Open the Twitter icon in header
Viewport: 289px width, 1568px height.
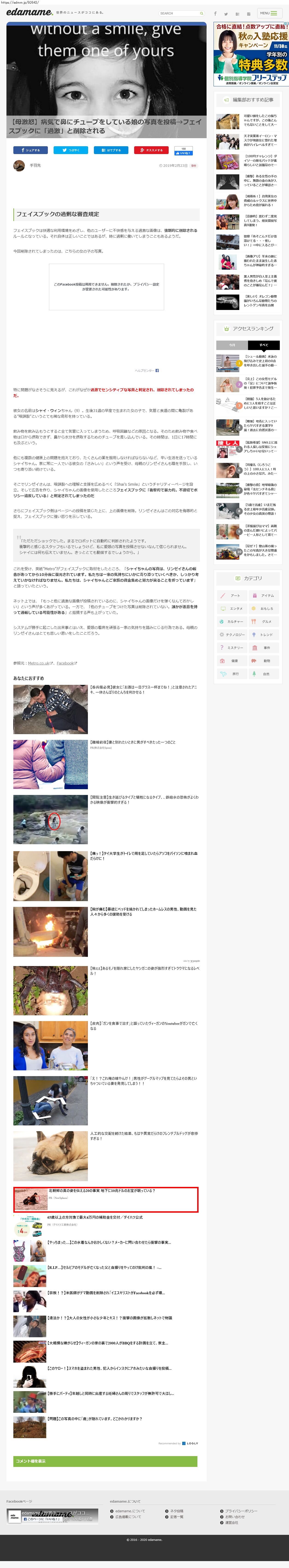[226, 13]
